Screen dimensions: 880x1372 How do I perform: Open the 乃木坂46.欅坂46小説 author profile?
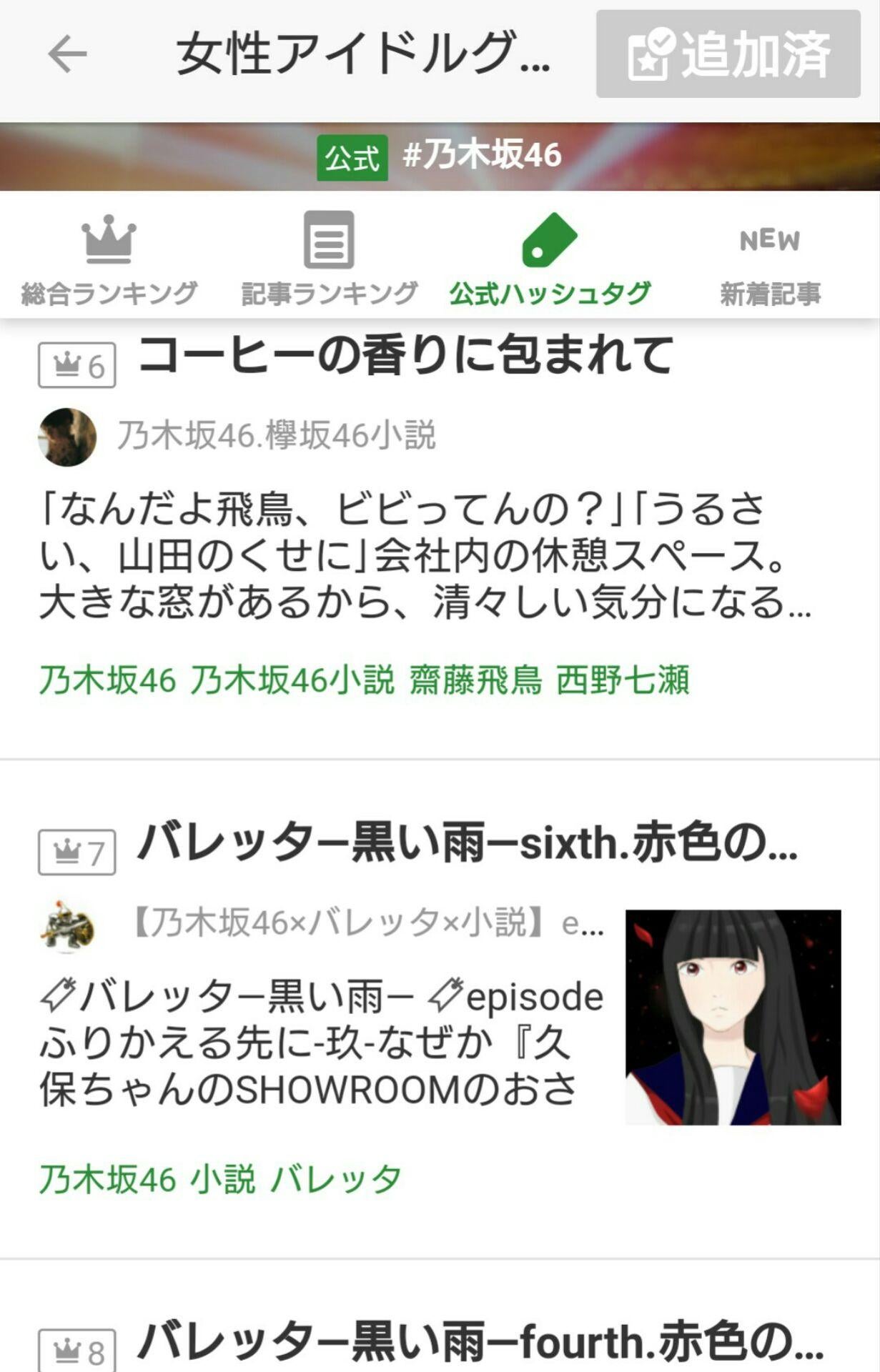click(279, 434)
